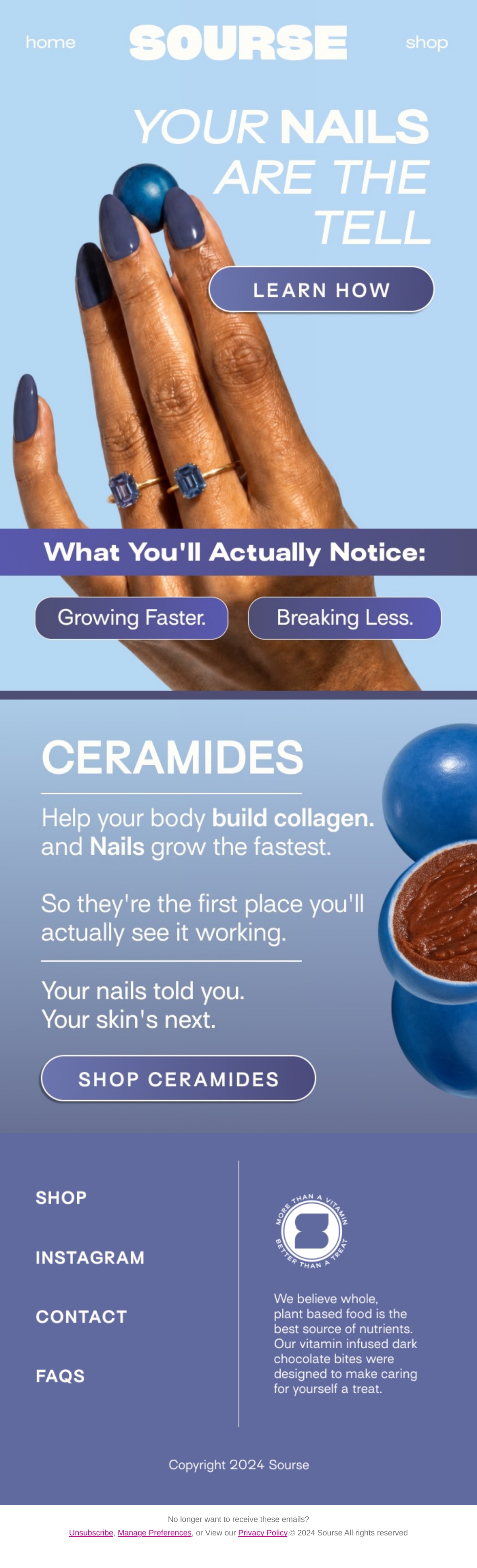Open the SHOP footer link
The height and width of the screenshot is (1568, 477).
61,1197
